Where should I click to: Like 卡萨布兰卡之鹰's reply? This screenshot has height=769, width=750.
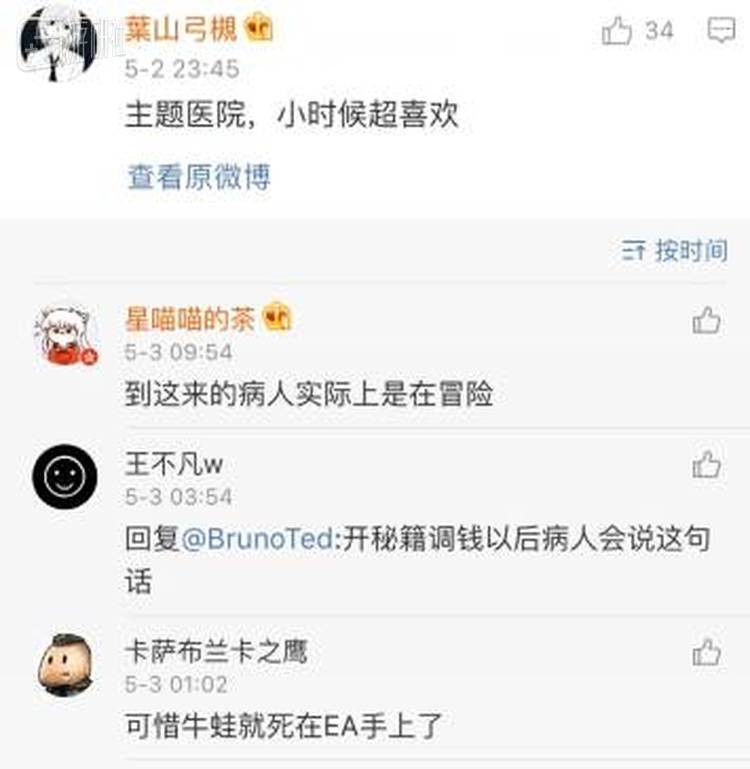tap(707, 652)
